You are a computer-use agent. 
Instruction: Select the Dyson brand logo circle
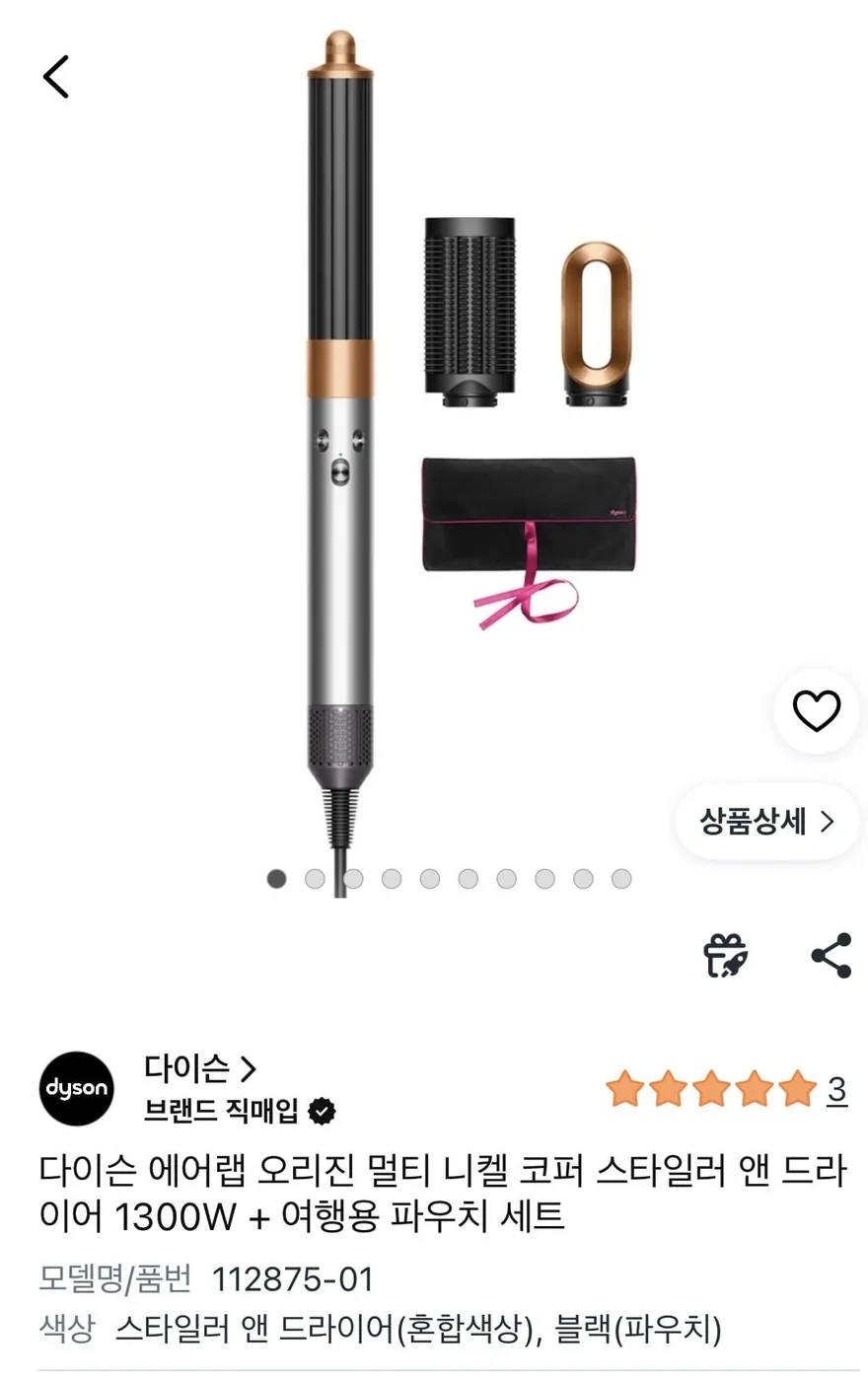[x=78, y=1089]
